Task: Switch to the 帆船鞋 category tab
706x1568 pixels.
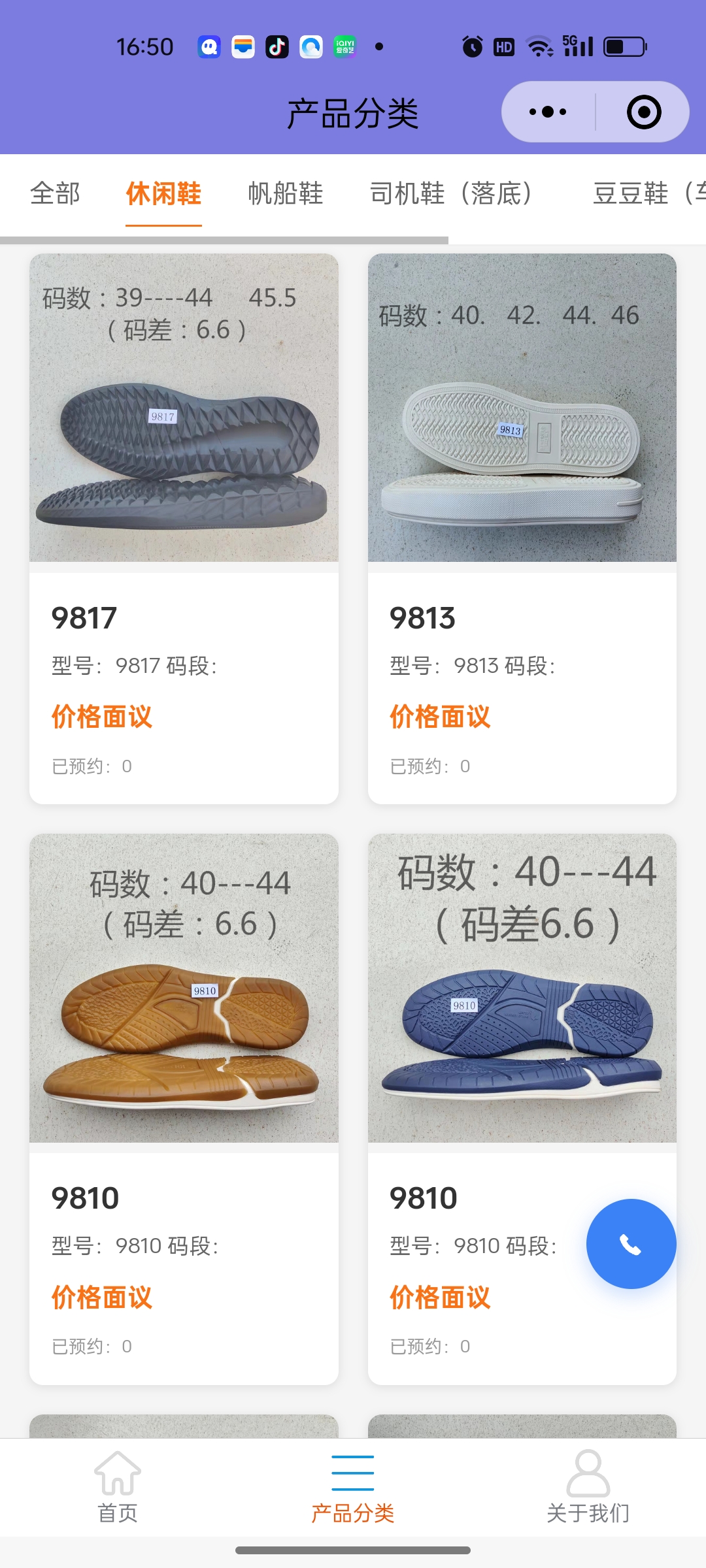Action: (x=286, y=193)
